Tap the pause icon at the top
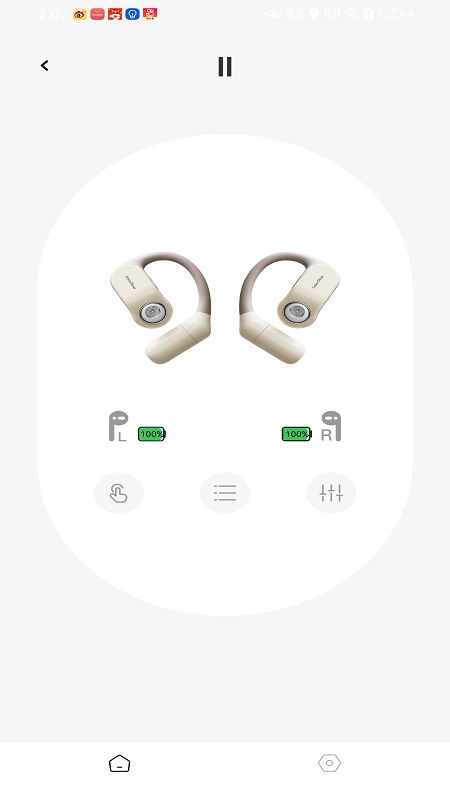The image size is (450, 800). [x=225, y=66]
